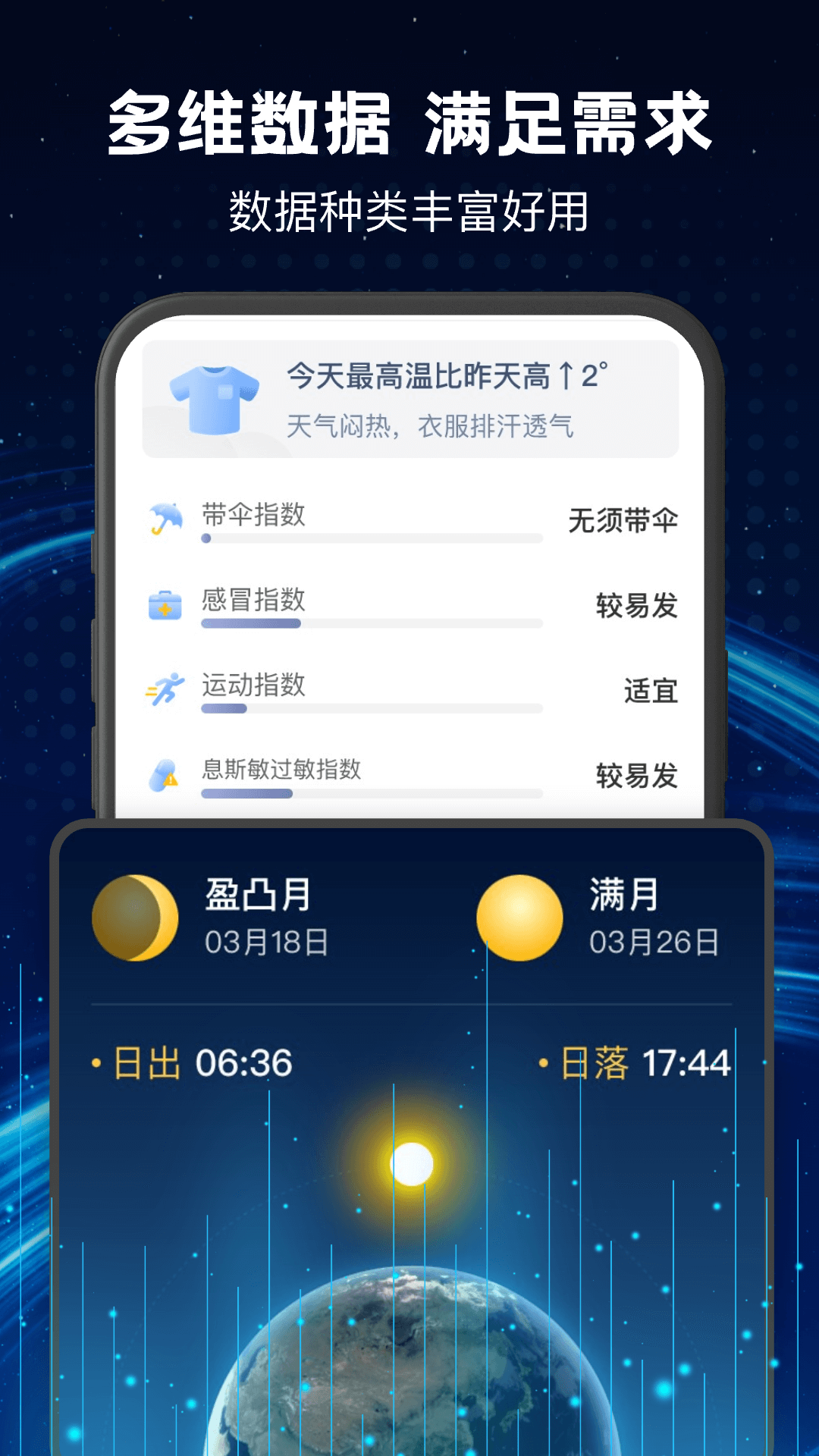Select the umbrella icon beside 带伞指数
Viewport: 819px width, 1456px height.
[168, 519]
